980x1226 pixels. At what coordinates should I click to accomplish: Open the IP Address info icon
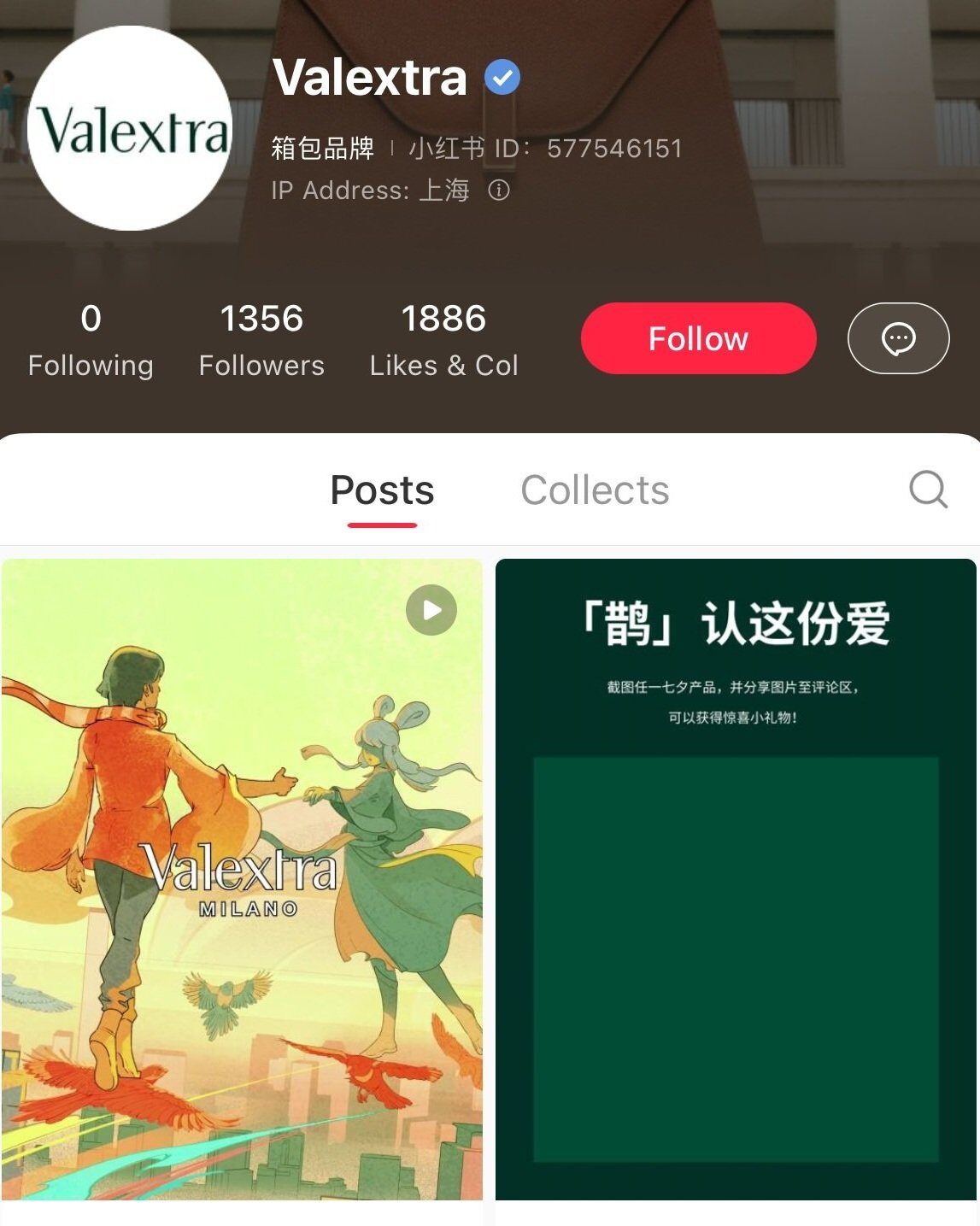(x=499, y=190)
